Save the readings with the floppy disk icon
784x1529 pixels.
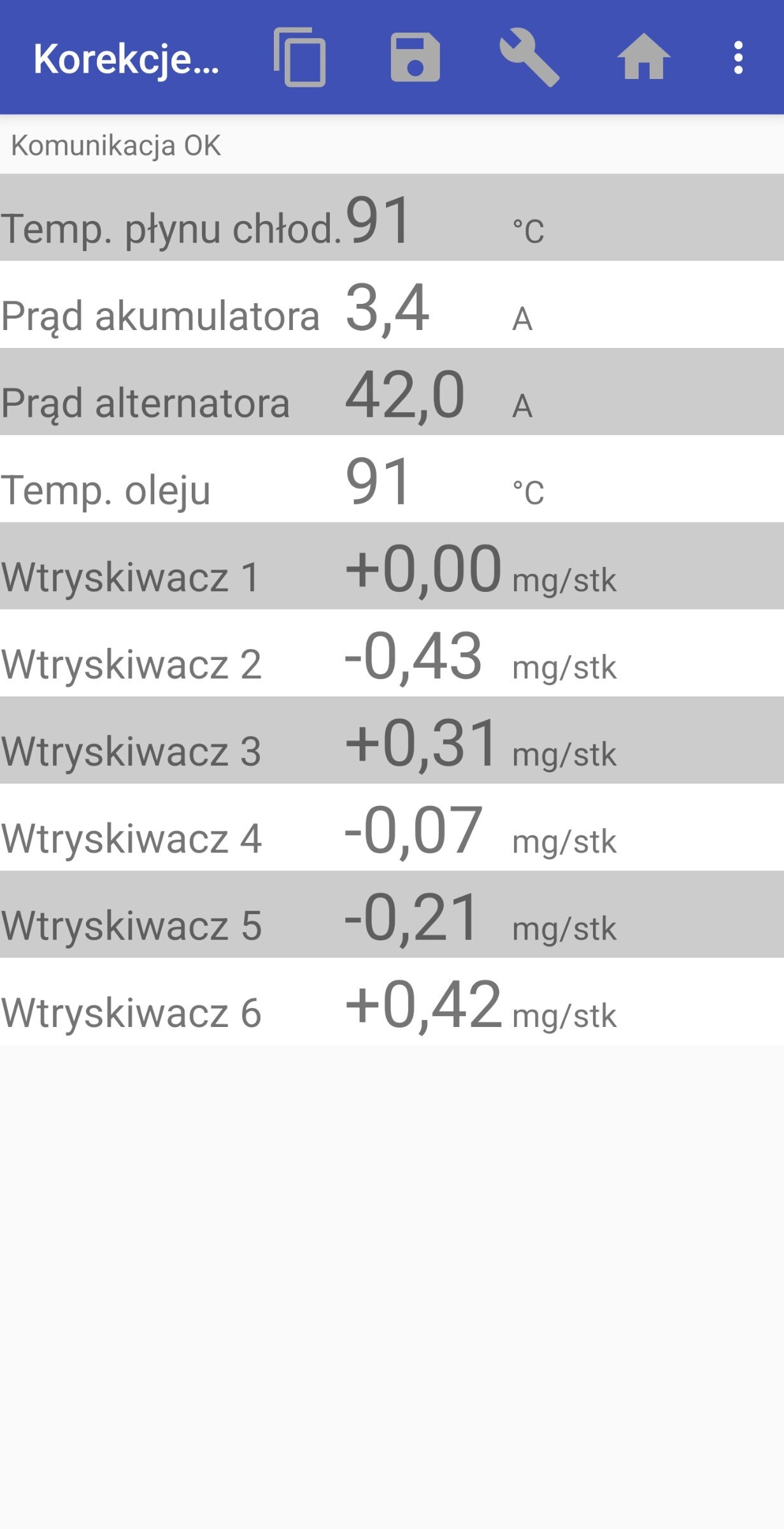pos(415,57)
